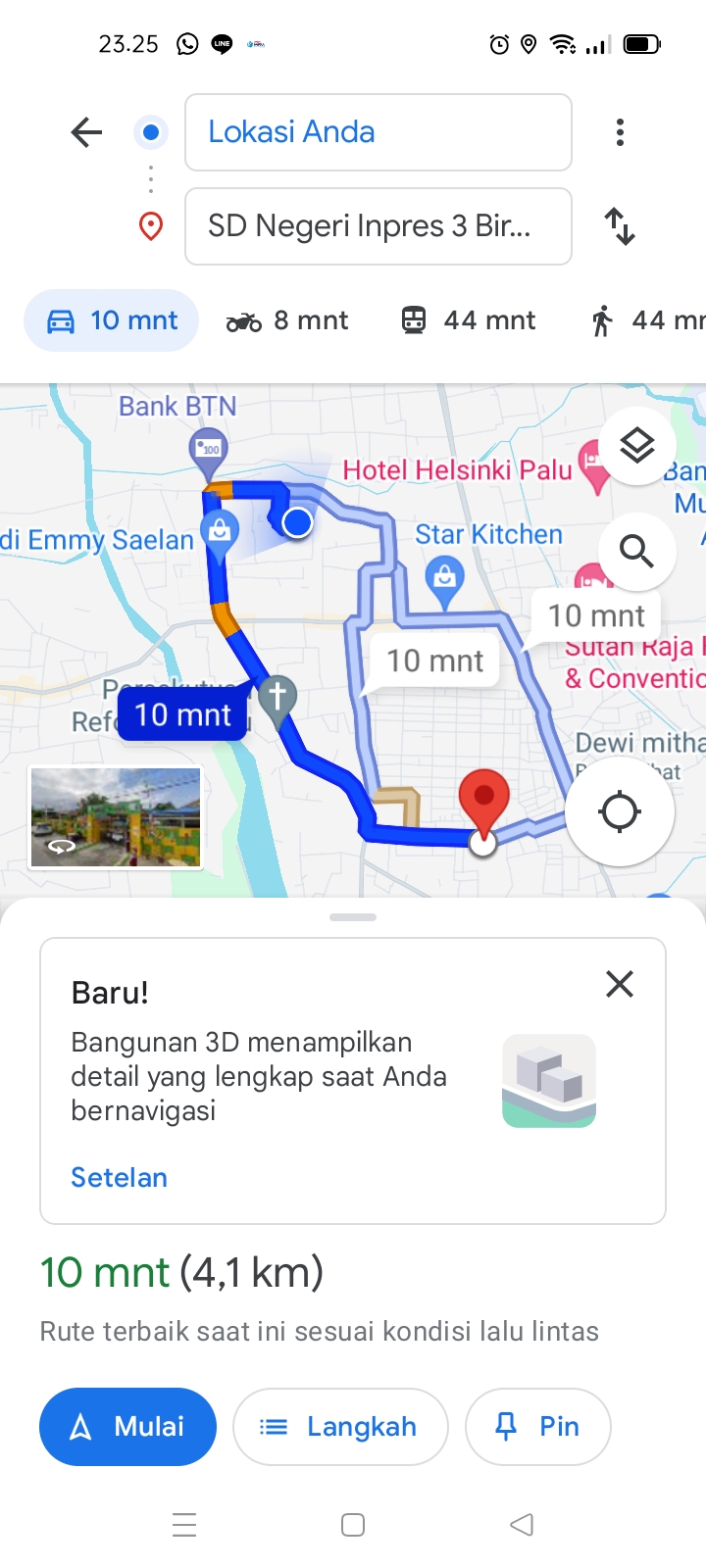Start navigation with the Mulai button
The width and height of the screenshot is (706, 1568).
[x=127, y=1427]
